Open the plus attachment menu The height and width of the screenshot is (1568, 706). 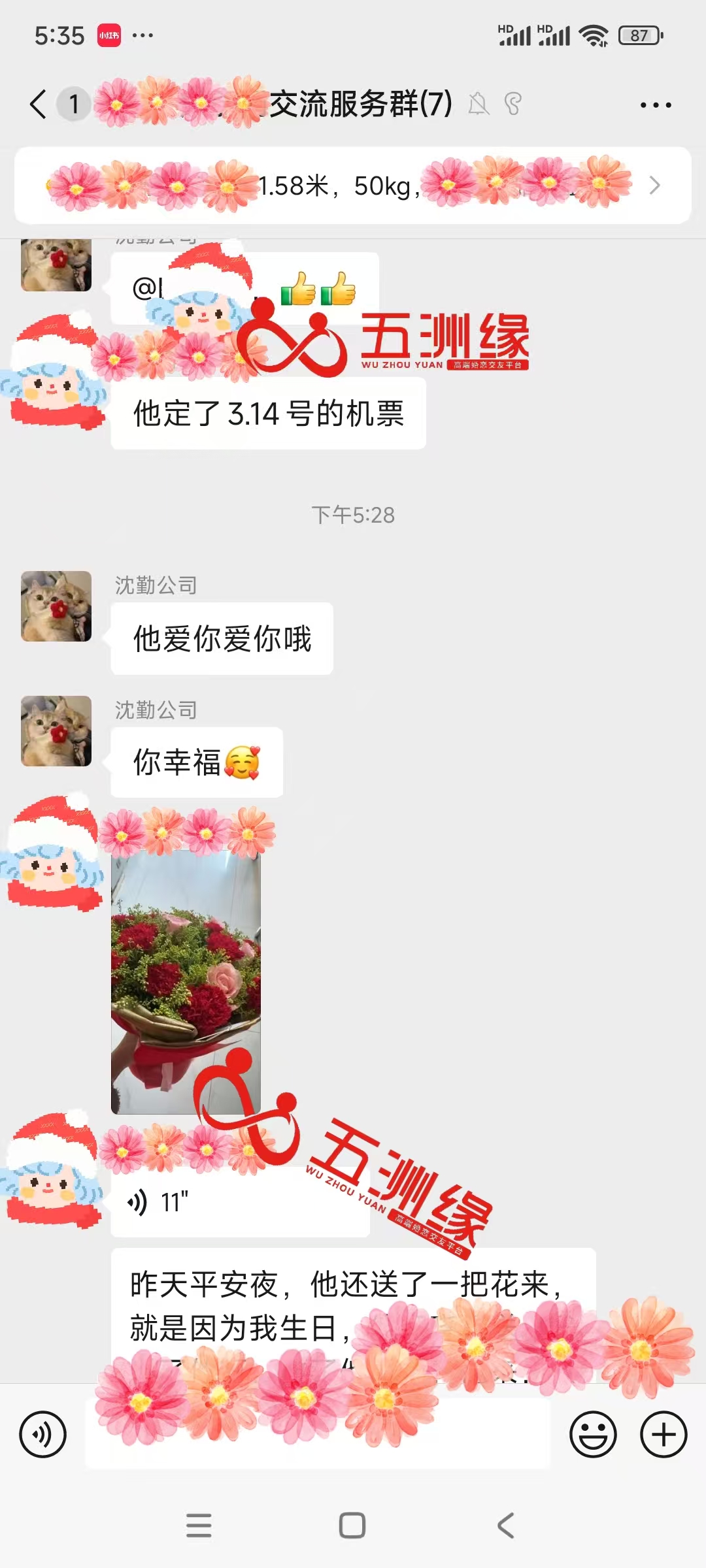[663, 1435]
